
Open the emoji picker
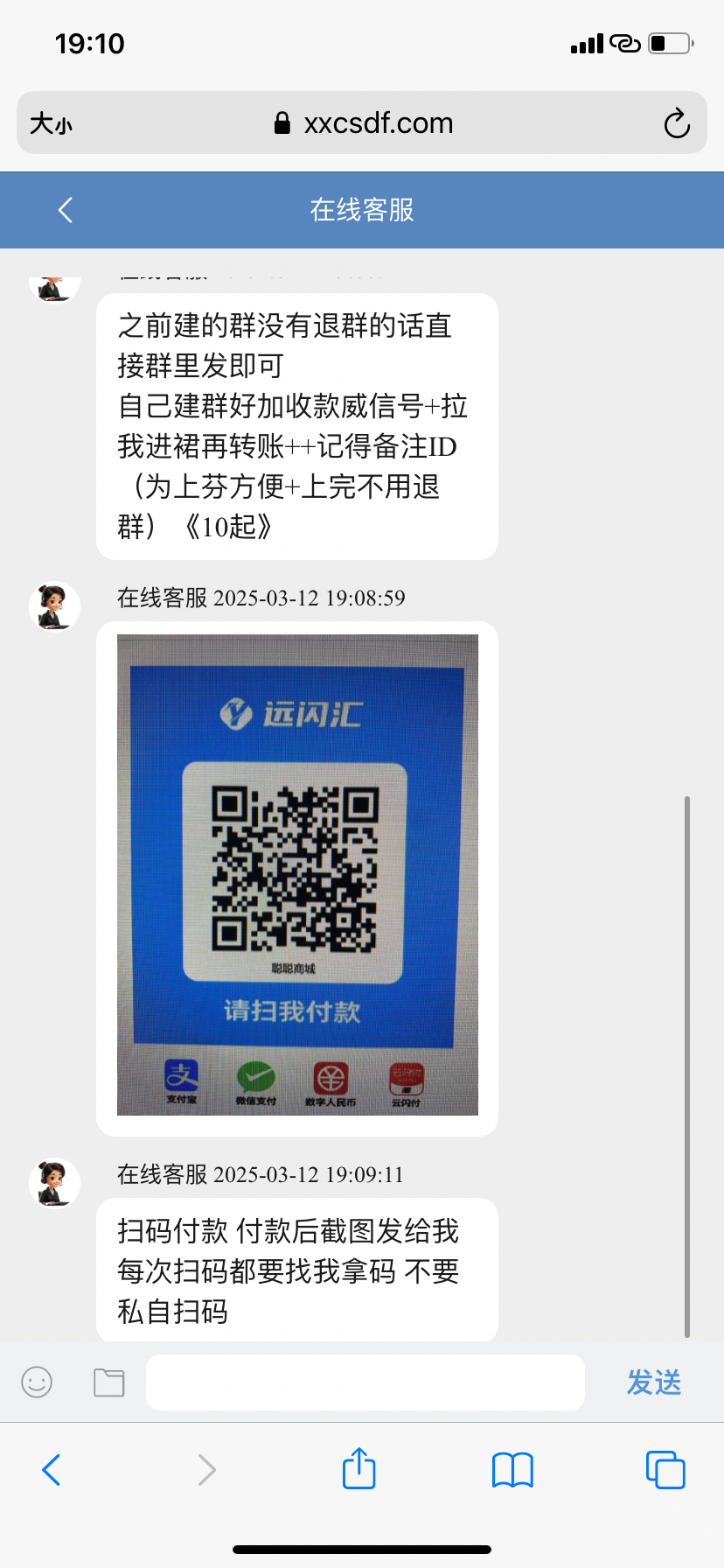tap(37, 1382)
